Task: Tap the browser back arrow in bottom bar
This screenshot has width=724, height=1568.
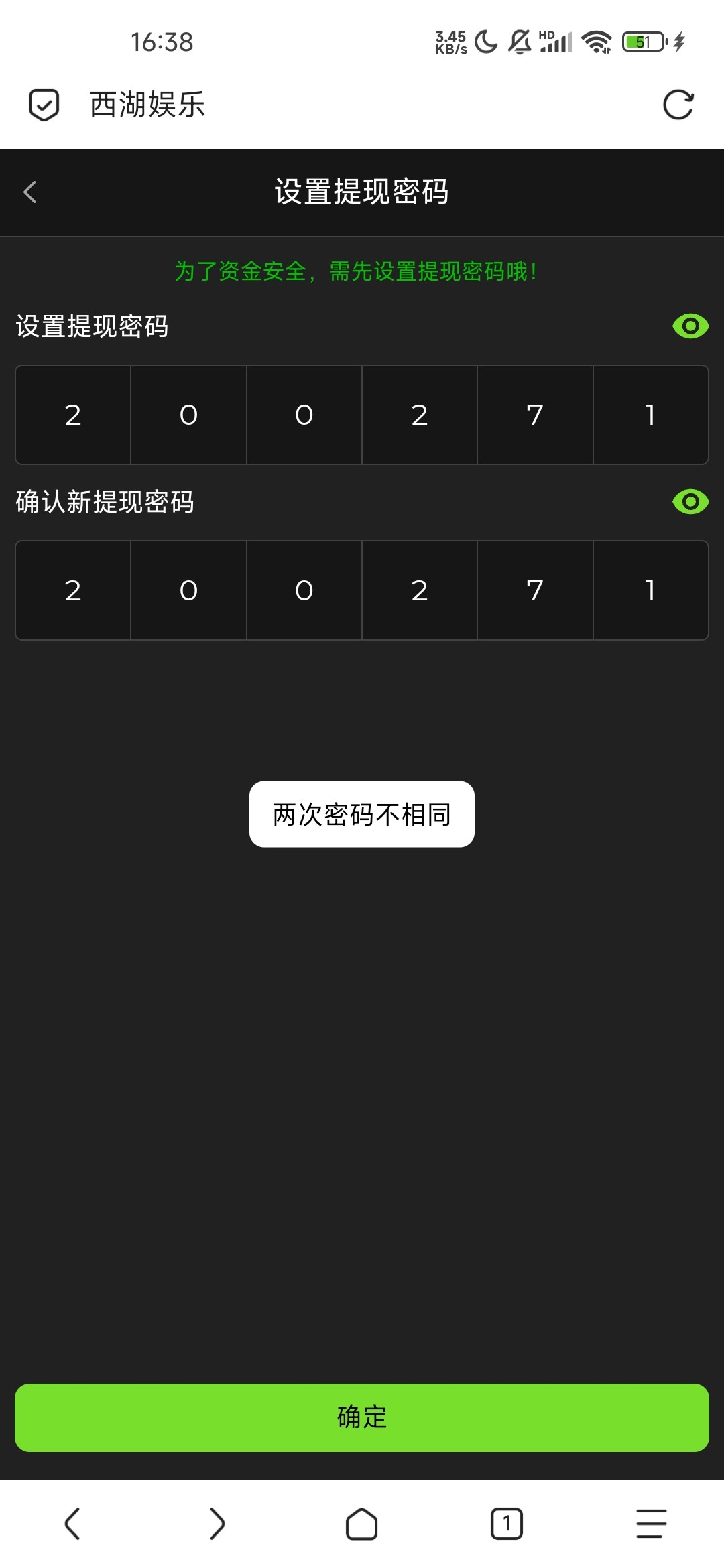Action: pyautogui.click(x=72, y=1524)
